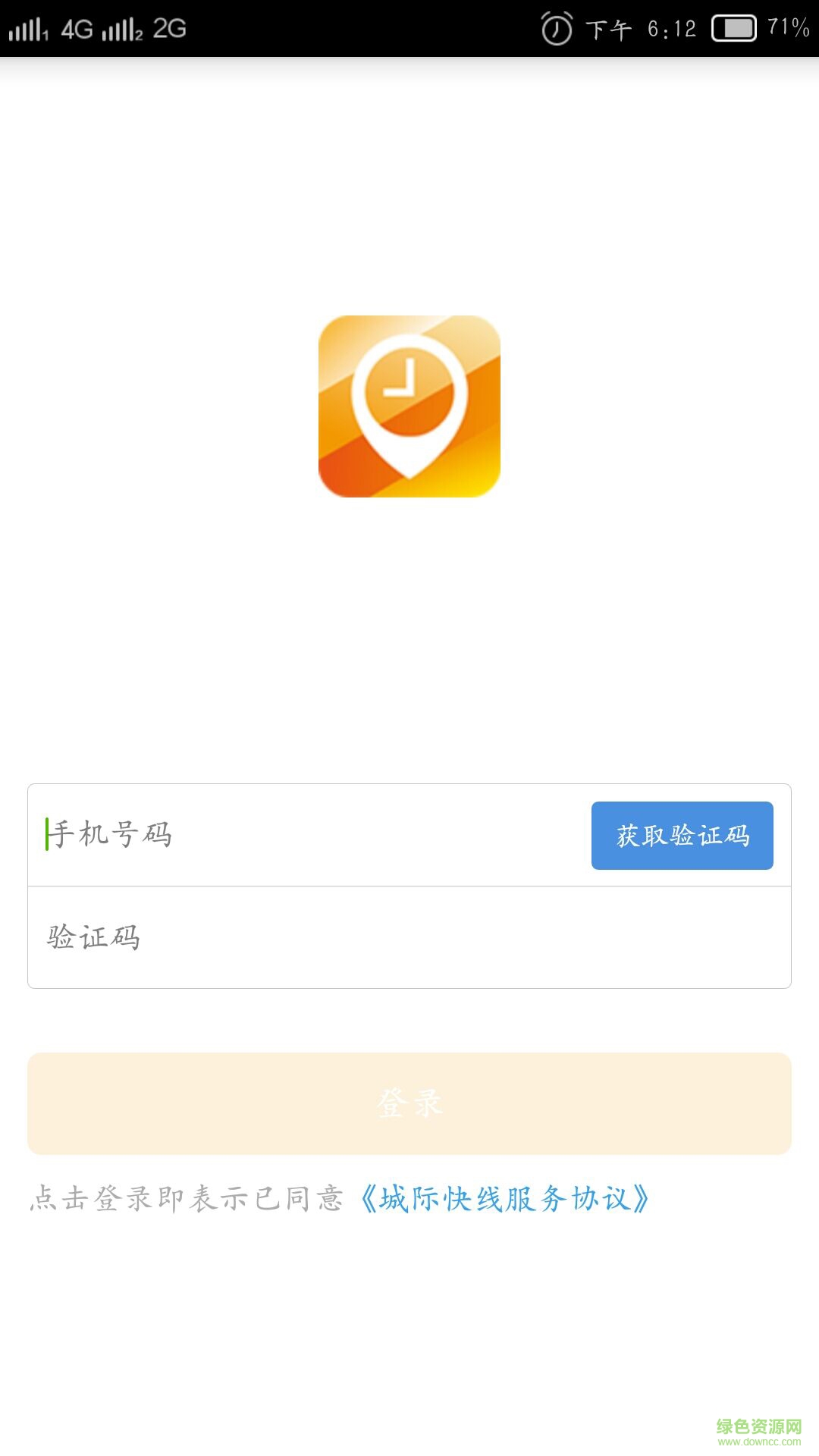Tap the 登录 login button

(409, 1103)
